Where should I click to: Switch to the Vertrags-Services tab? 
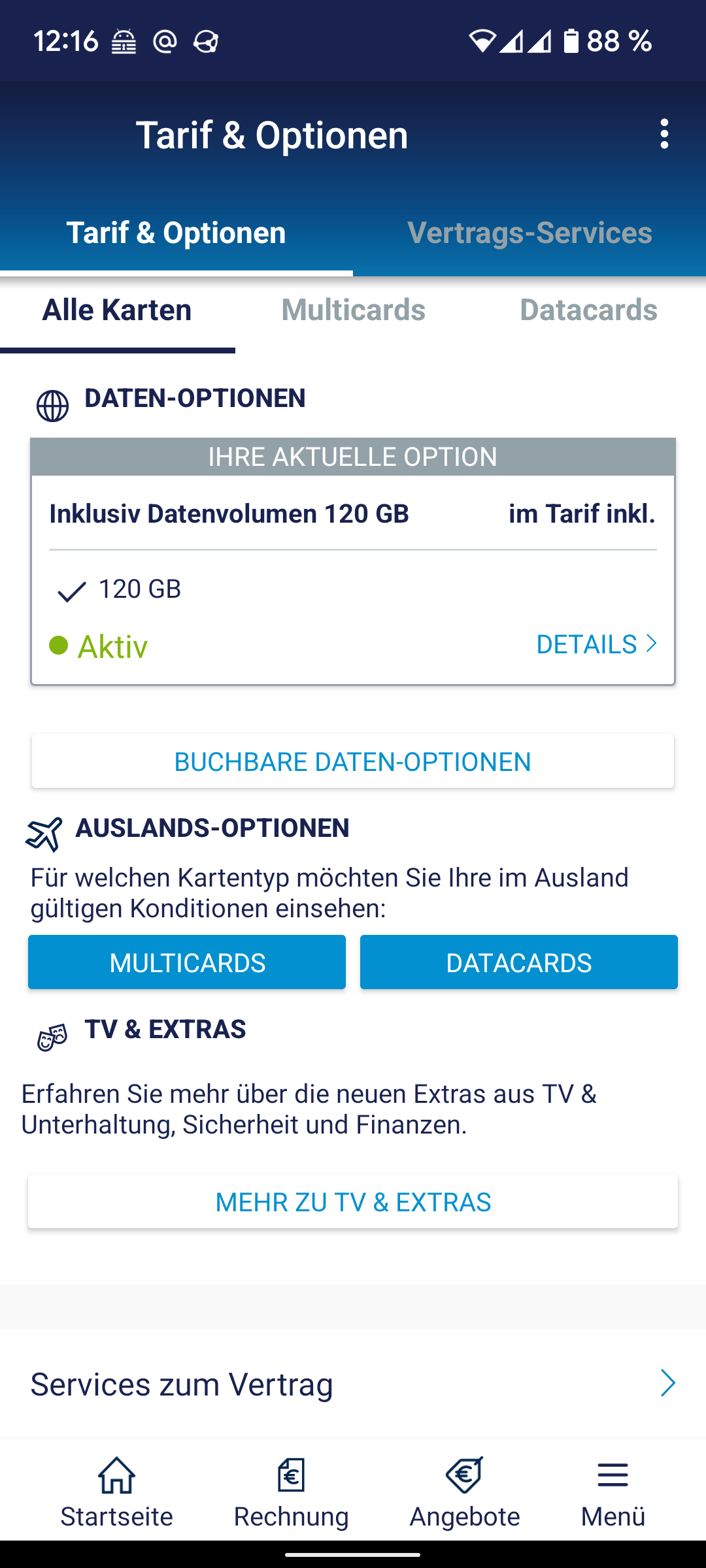[529, 233]
